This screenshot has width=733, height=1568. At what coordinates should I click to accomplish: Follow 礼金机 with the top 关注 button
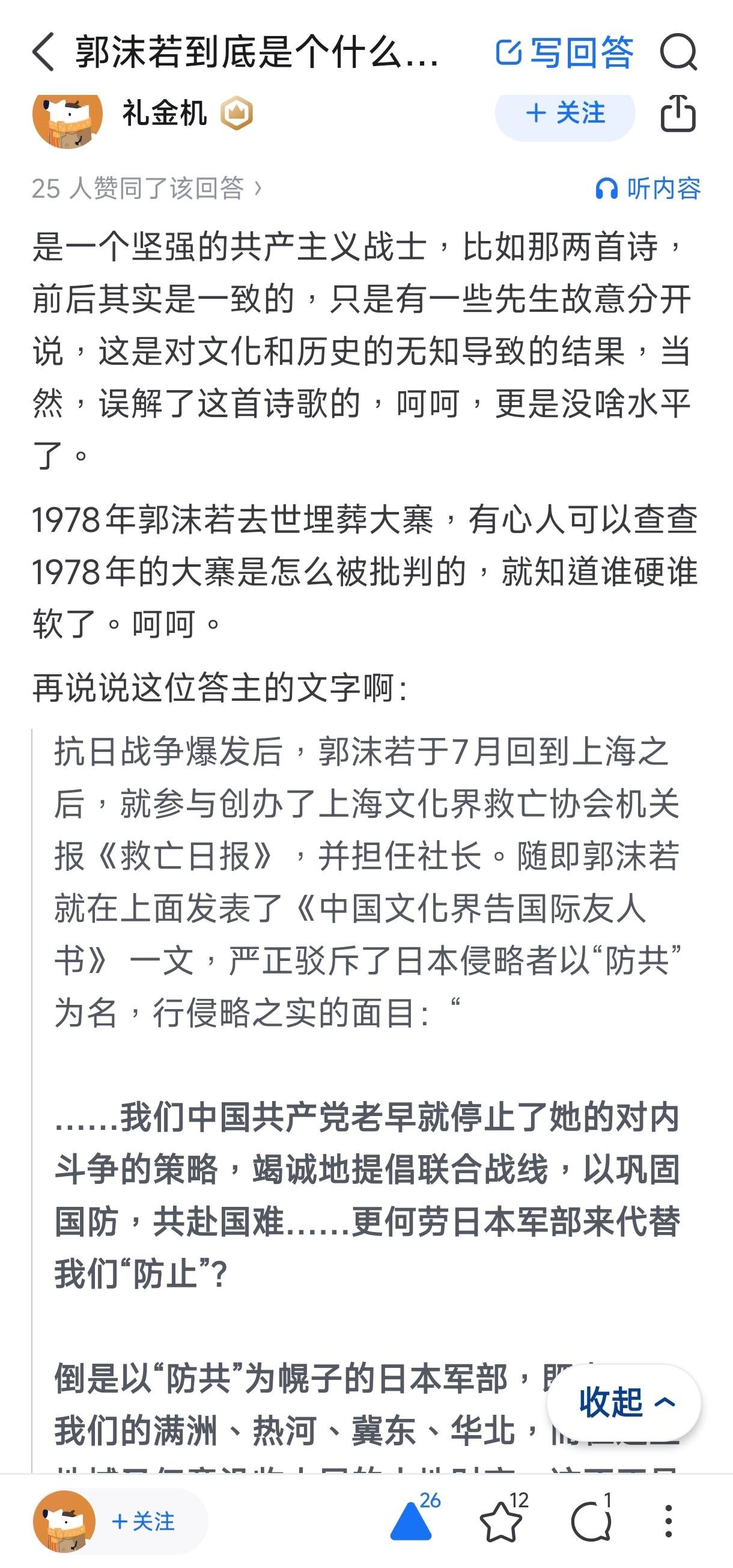565,114
